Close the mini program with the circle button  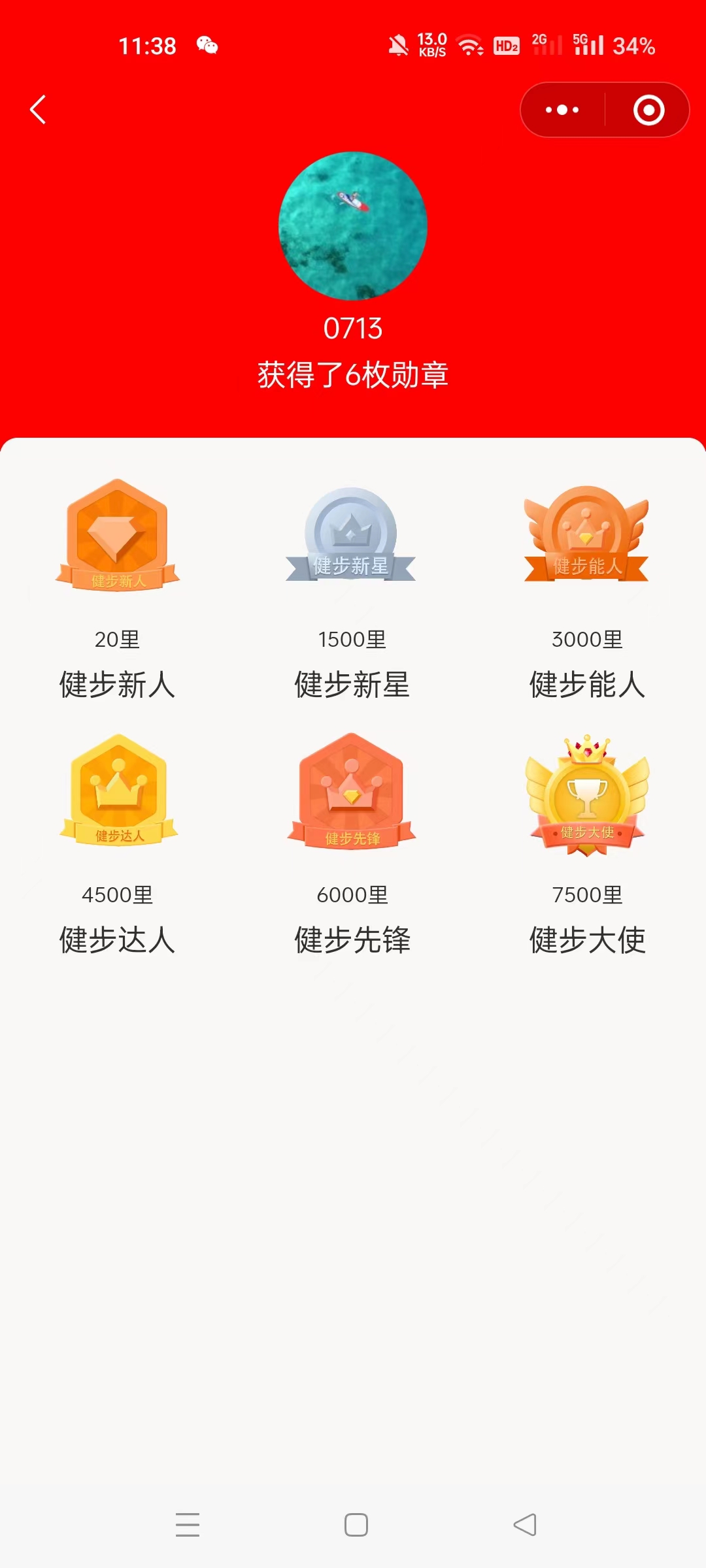(x=648, y=110)
